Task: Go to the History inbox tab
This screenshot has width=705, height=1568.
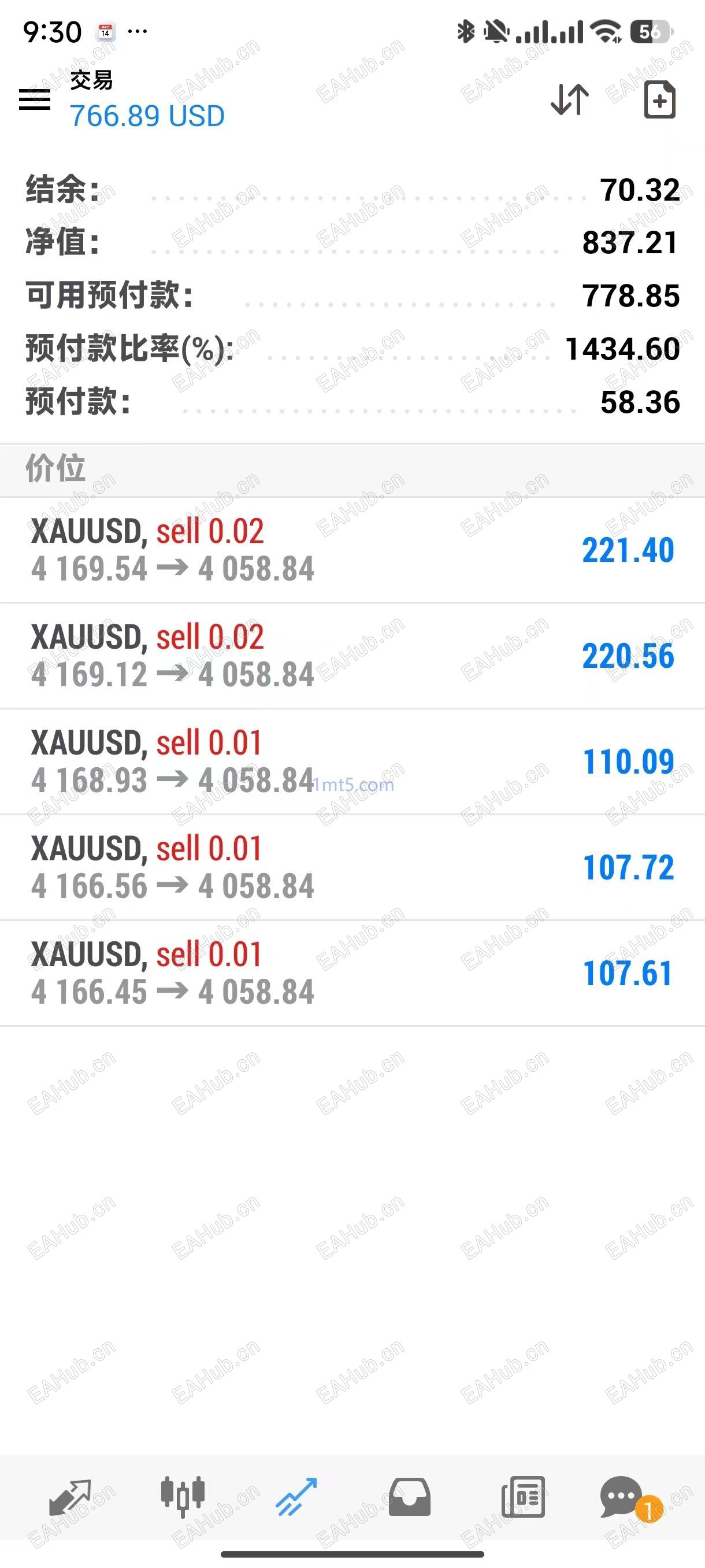Action: coord(409,1497)
